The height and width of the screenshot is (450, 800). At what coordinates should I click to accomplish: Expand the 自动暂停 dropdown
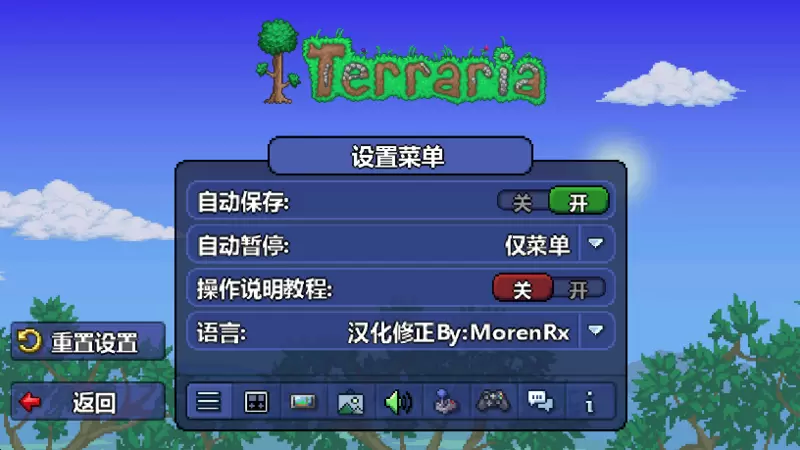pos(596,243)
